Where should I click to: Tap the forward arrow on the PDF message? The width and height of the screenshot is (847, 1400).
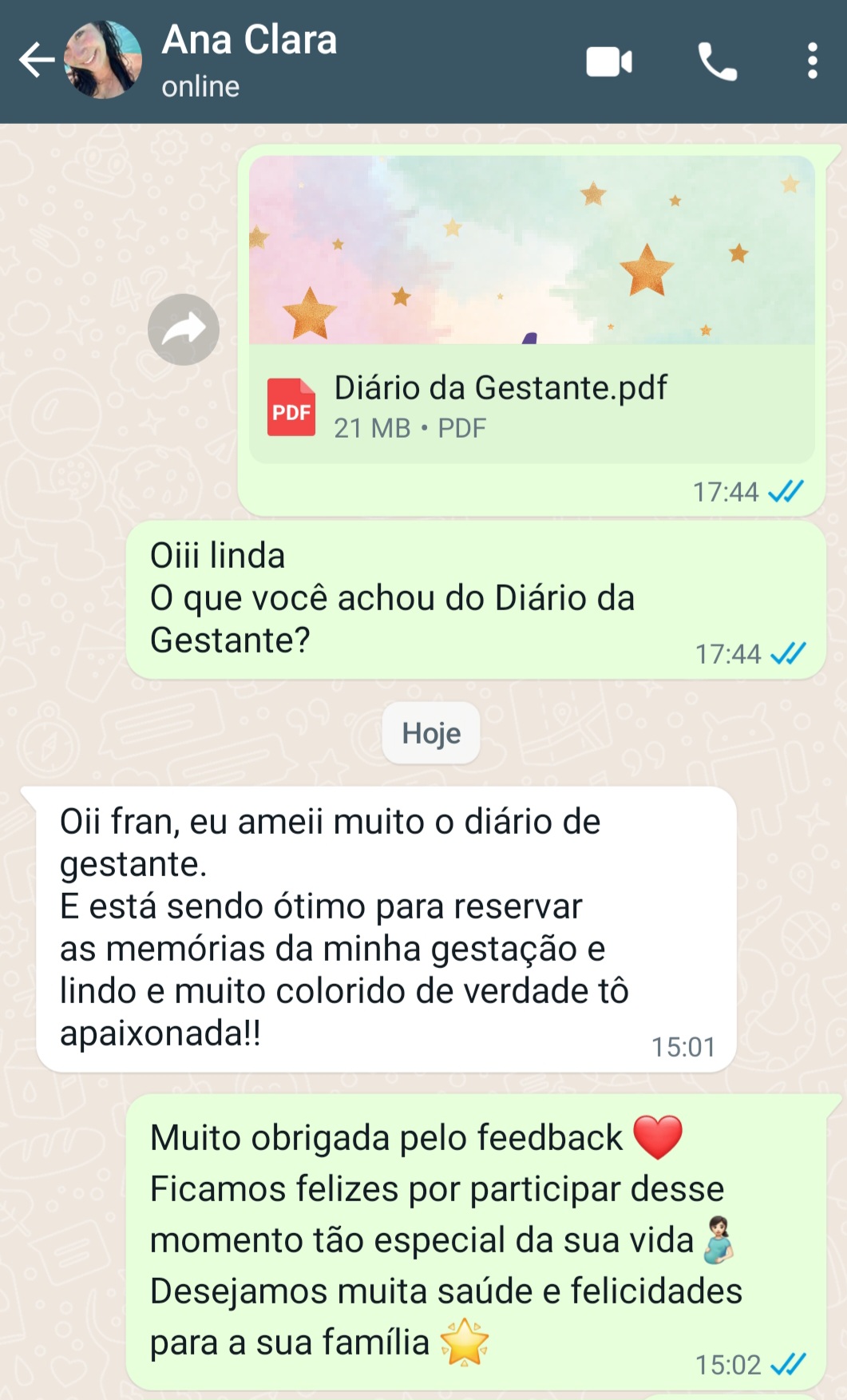pos(183,329)
